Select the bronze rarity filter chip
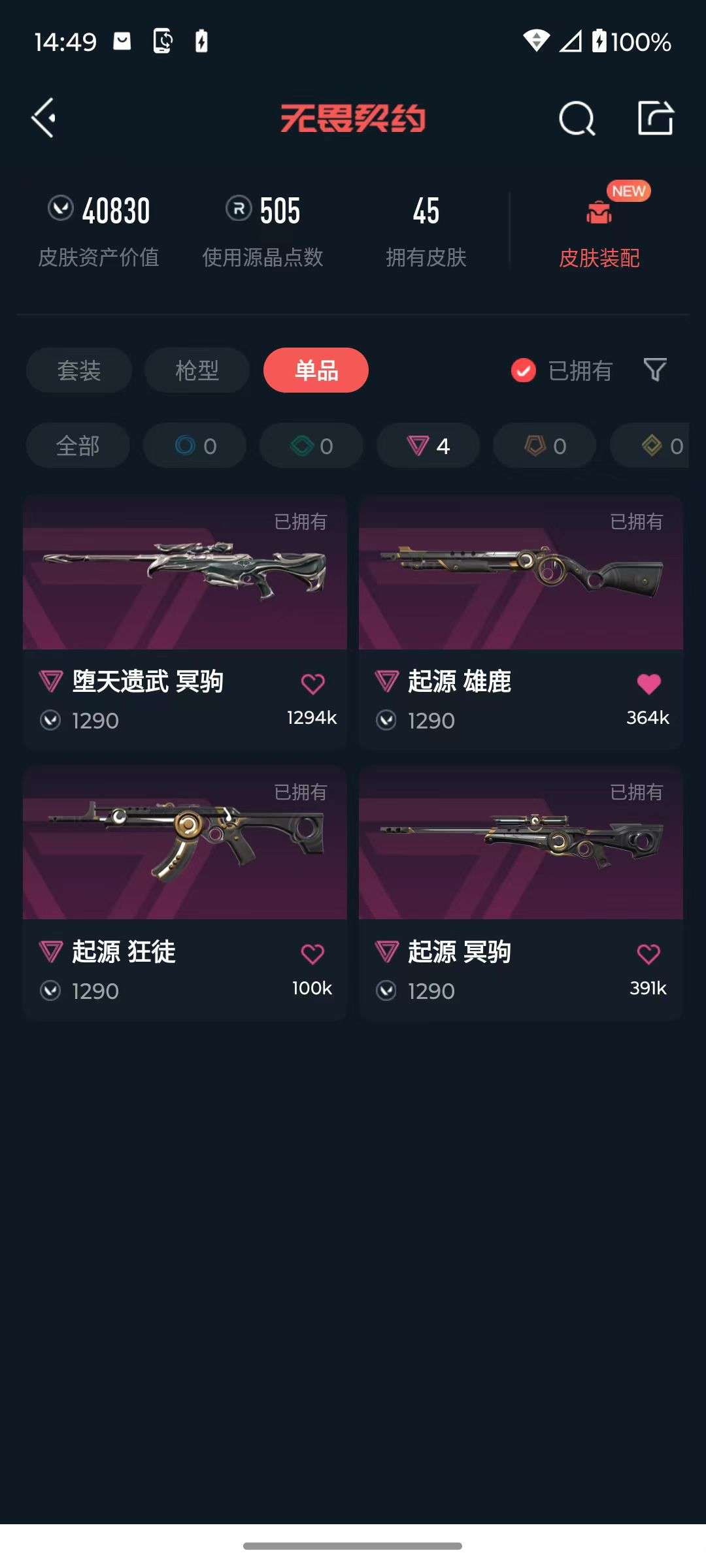706x1568 pixels. pos(543,446)
